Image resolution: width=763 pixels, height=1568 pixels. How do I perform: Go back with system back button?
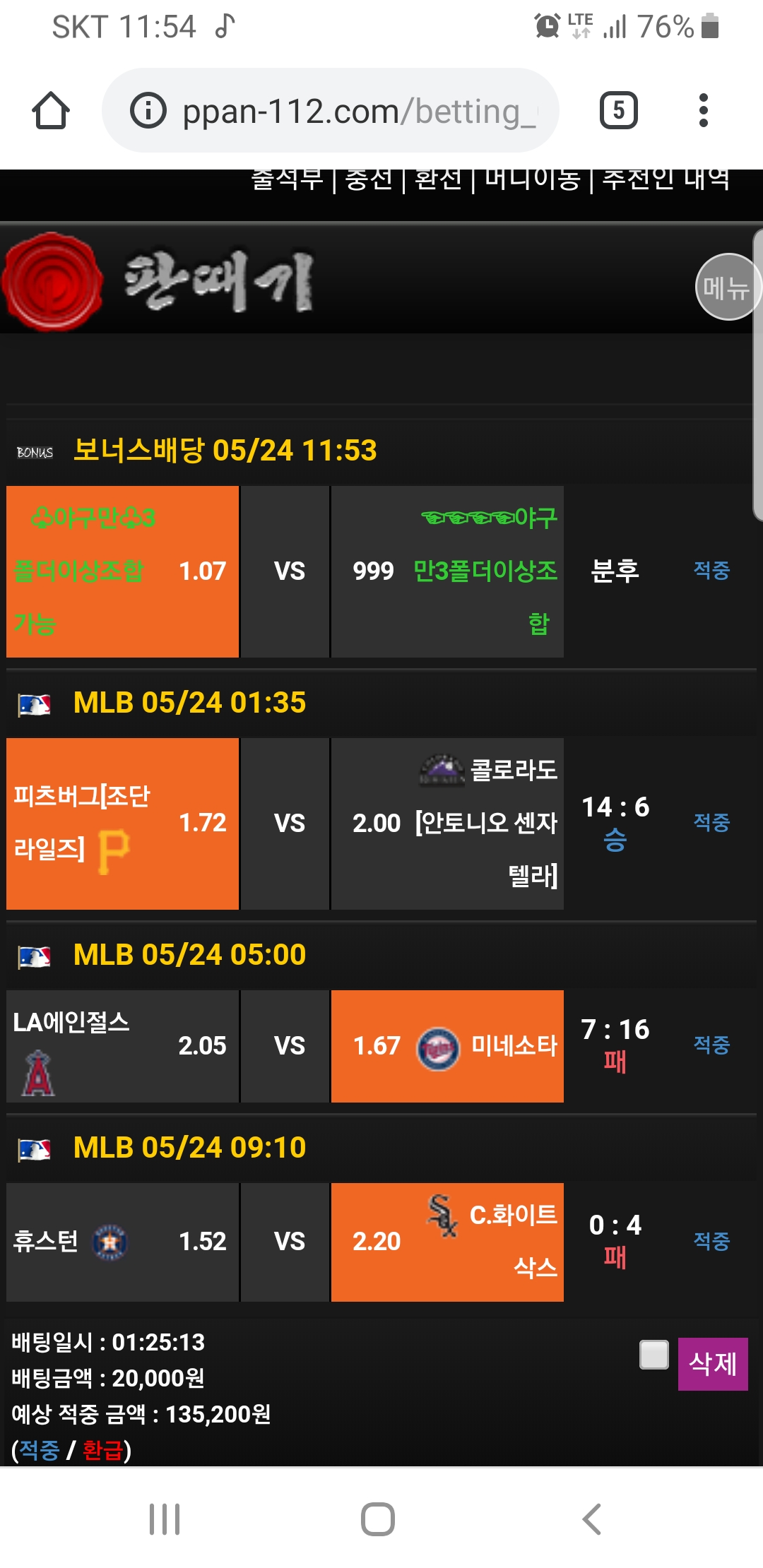591,1519
